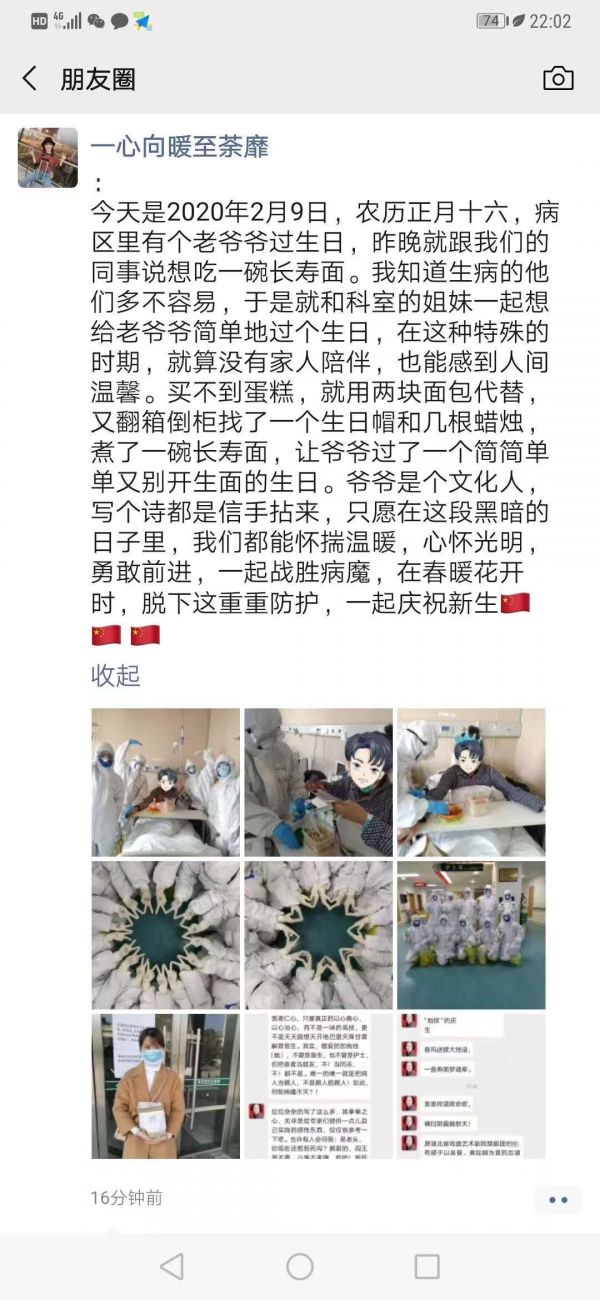
Task: Open like and comment options button
Action: (x=557, y=1199)
